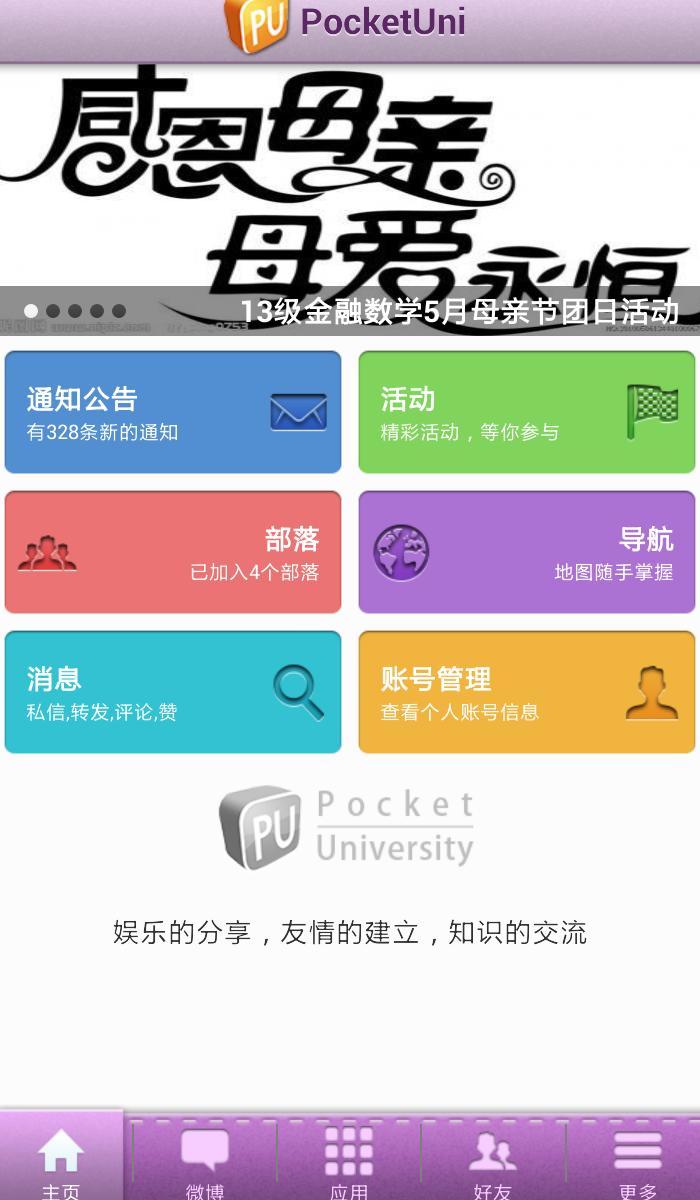
Task: Switch to the 微博 tab
Action: point(205,1160)
